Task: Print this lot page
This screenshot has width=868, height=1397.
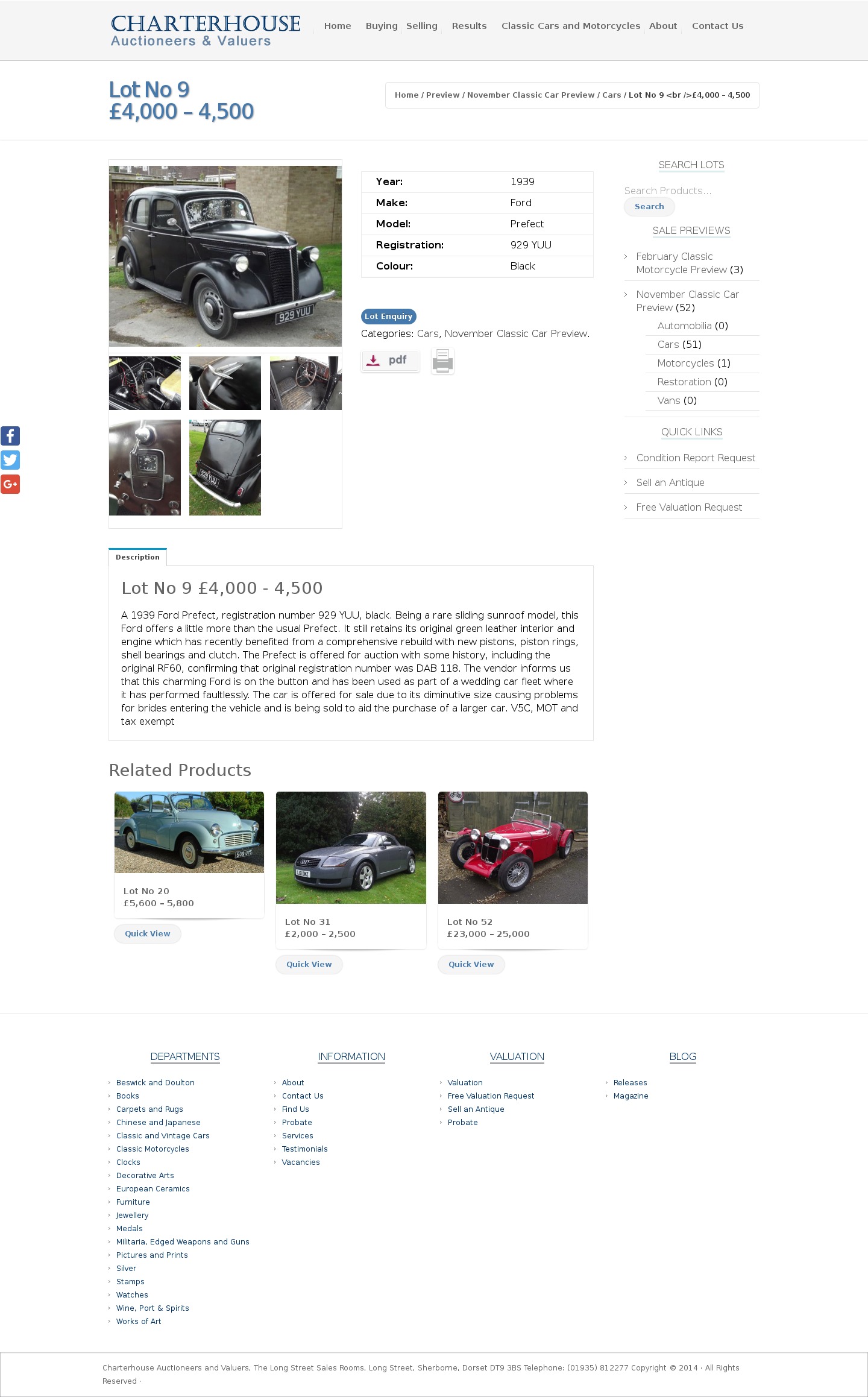Action: 442,361
